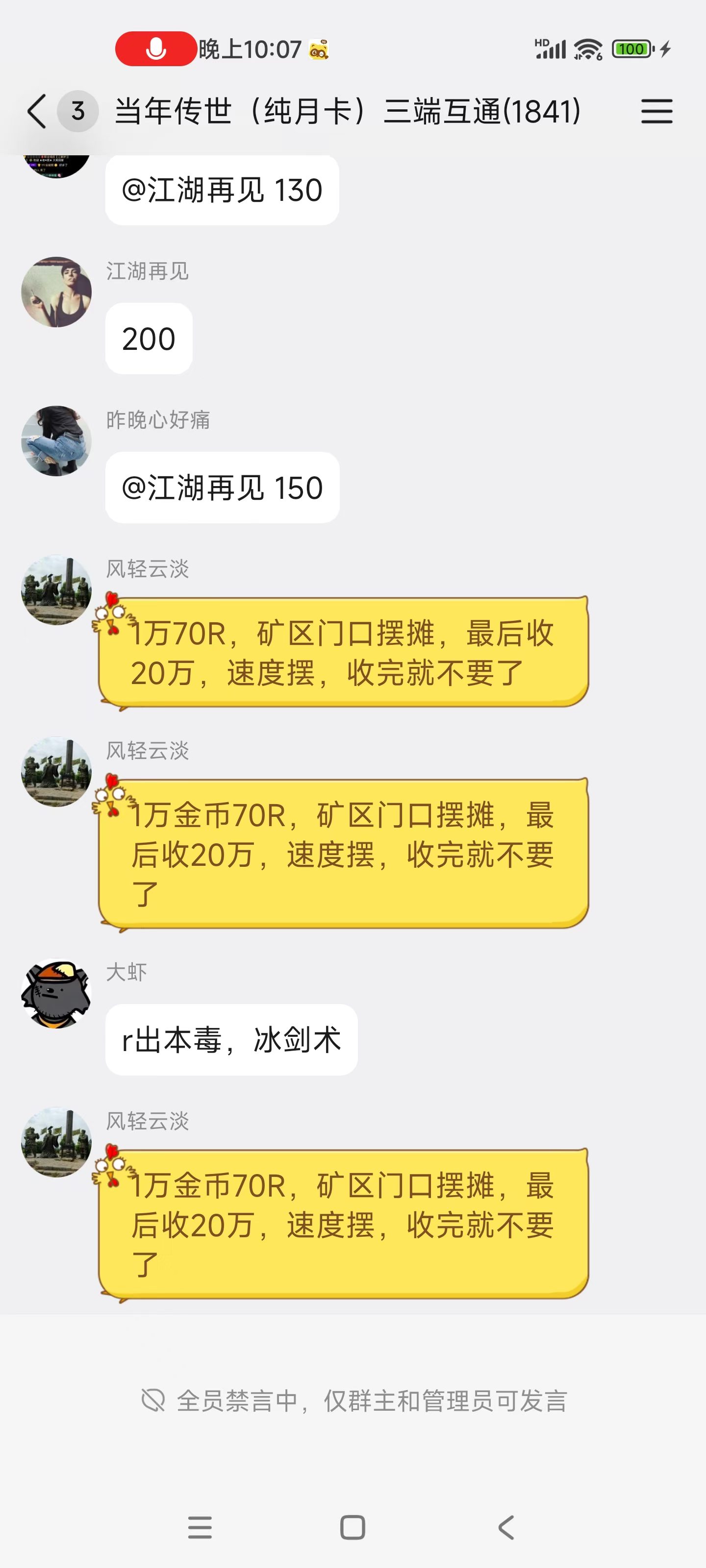View 江湖再见's profile avatar
Image resolution: width=706 pixels, height=1568 pixels.
pos(56,292)
